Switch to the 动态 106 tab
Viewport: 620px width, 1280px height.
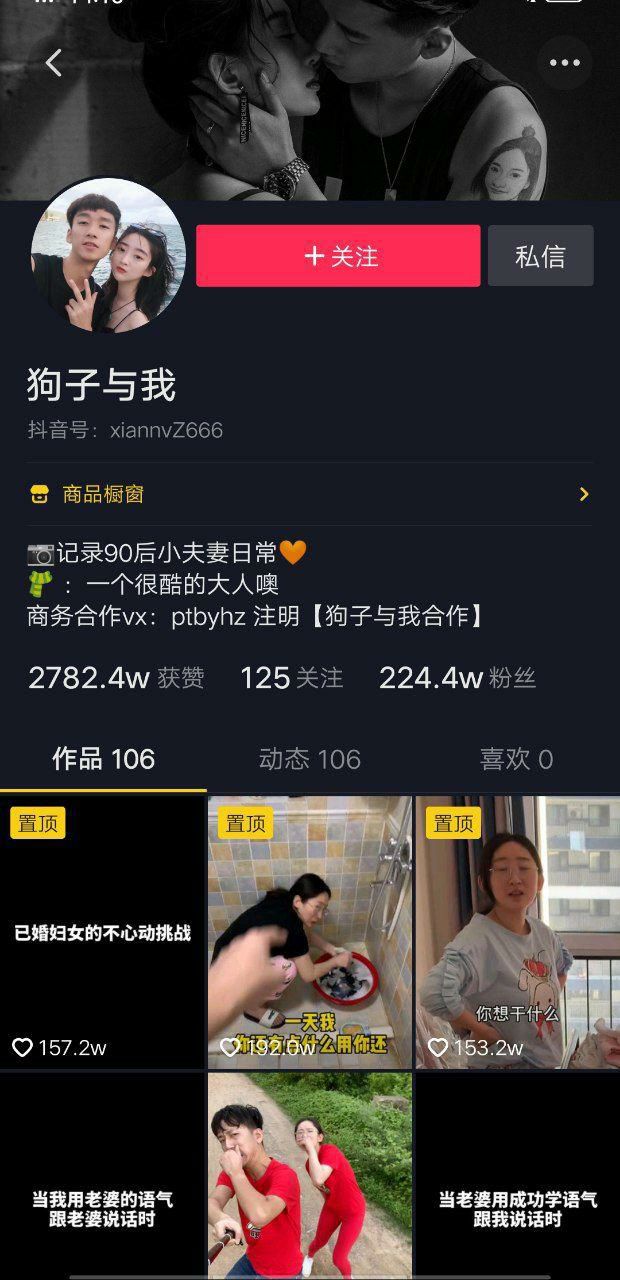point(309,759)
